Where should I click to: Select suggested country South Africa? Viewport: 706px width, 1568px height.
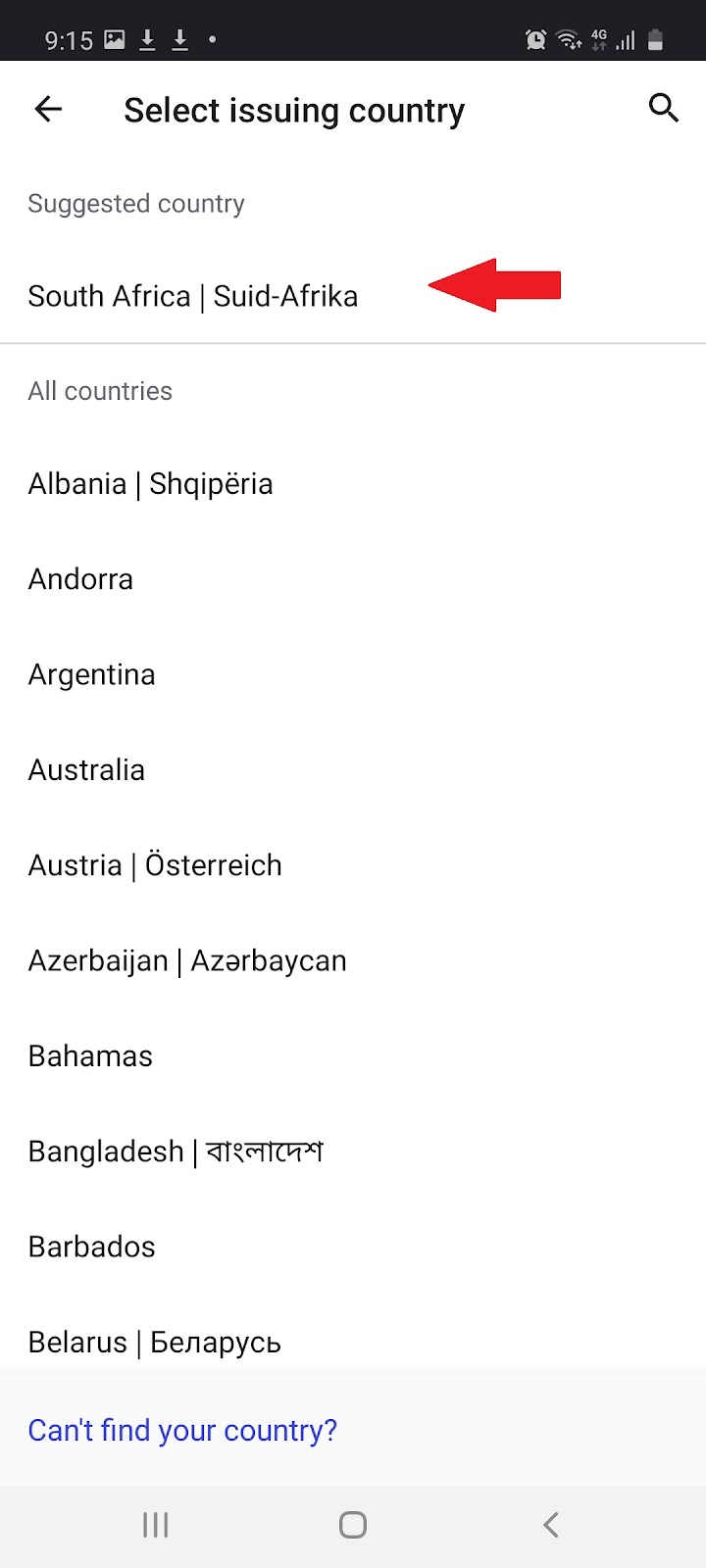click(193, 296)
